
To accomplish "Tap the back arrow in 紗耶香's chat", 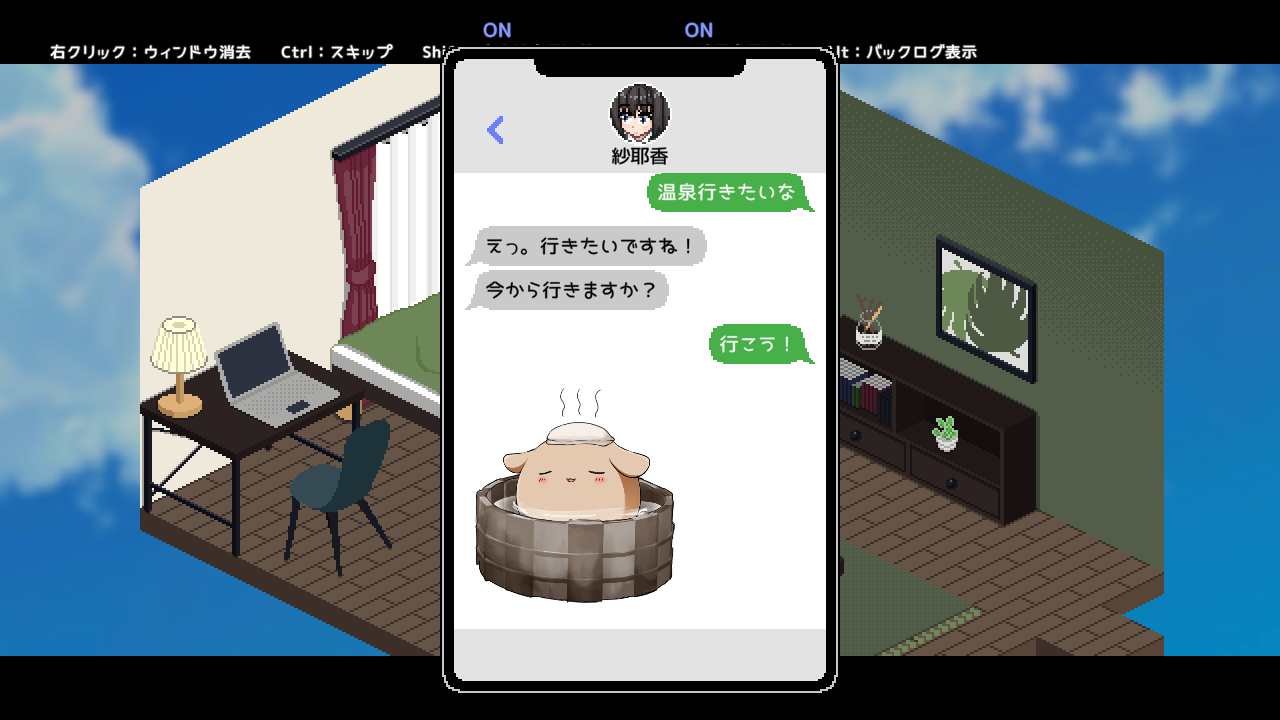I will click(495, 129).
